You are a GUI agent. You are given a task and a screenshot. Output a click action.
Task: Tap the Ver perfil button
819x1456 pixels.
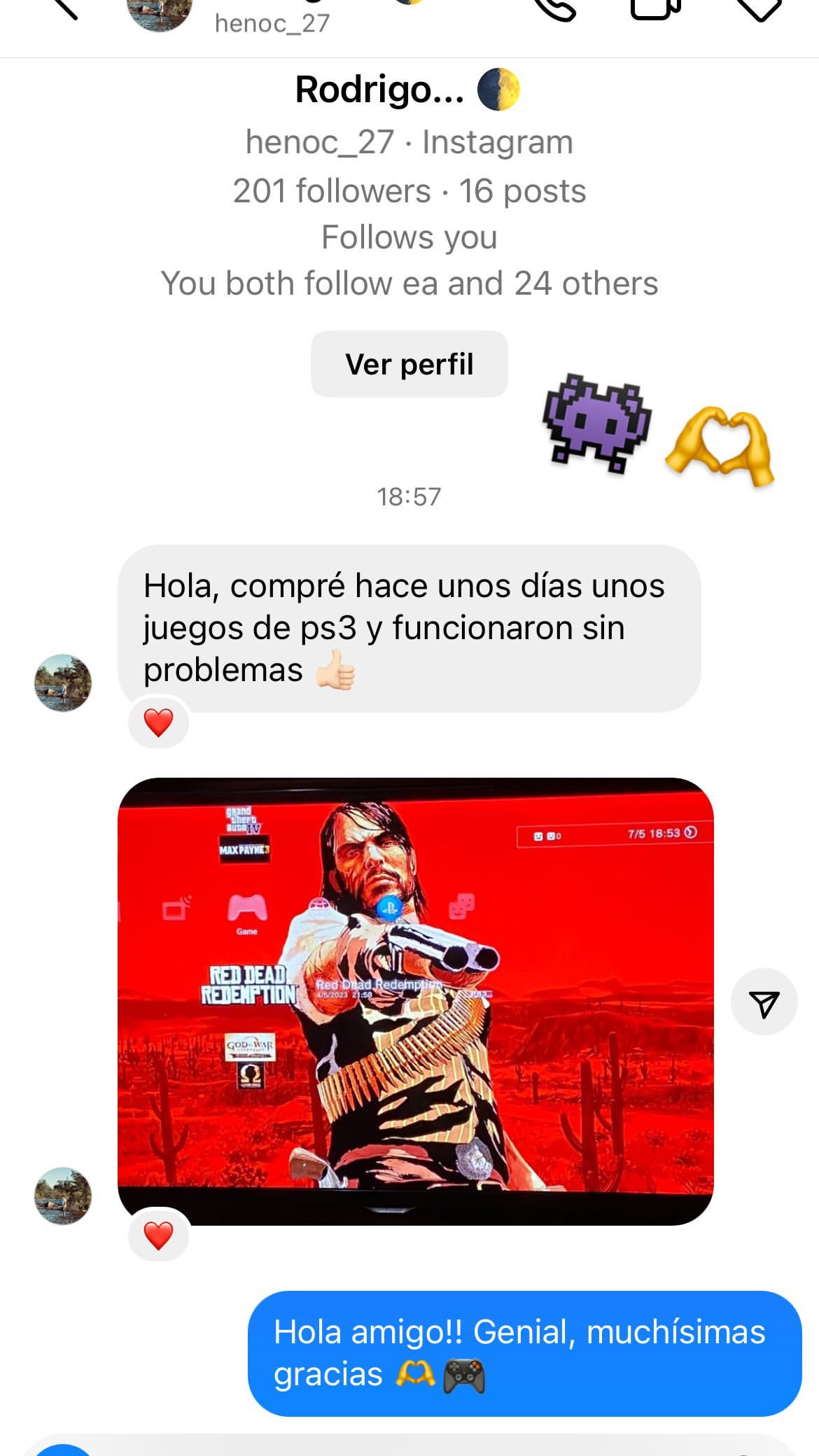coord(409,364)
